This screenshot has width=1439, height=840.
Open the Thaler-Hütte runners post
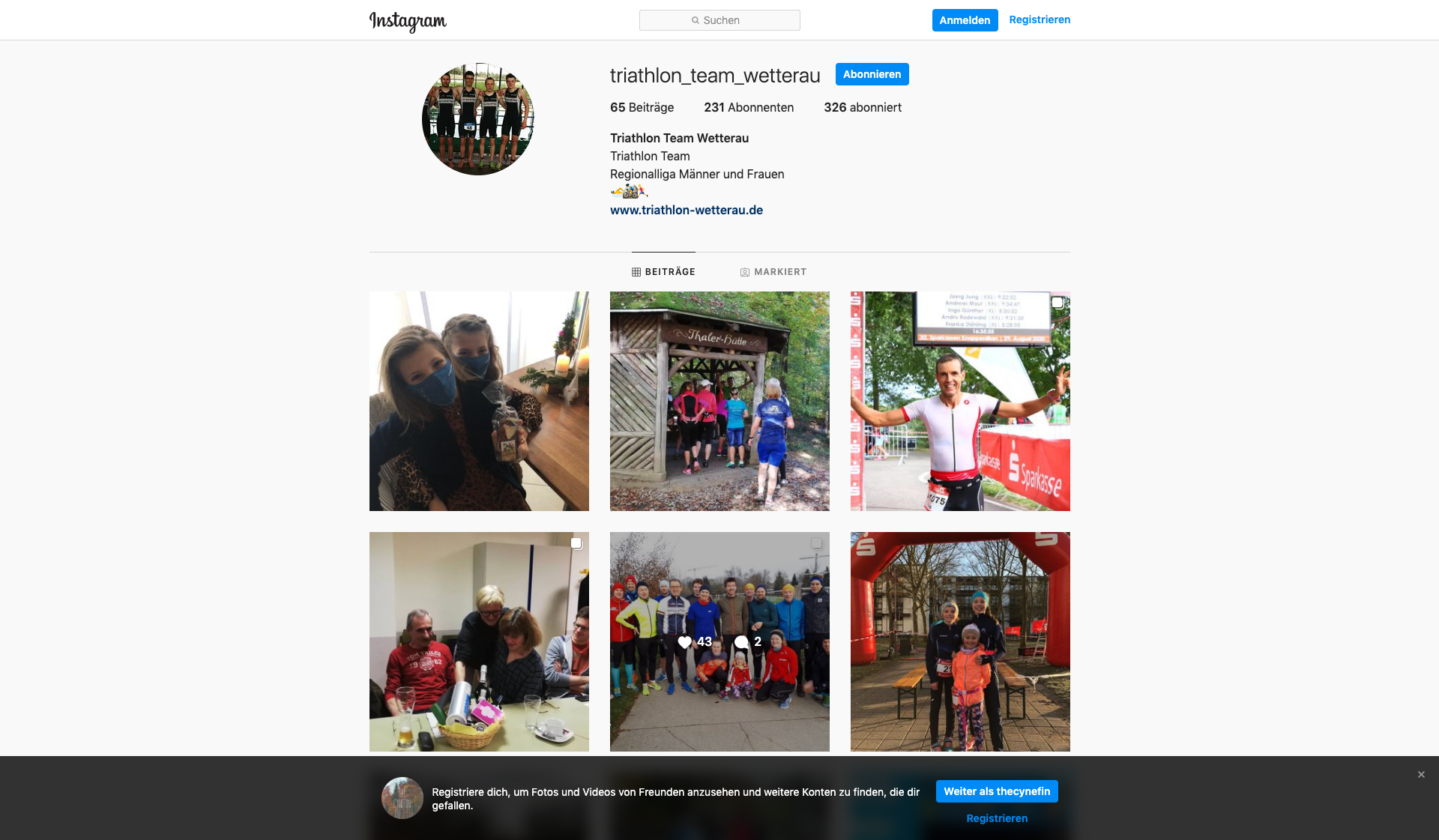pos(719,401)
